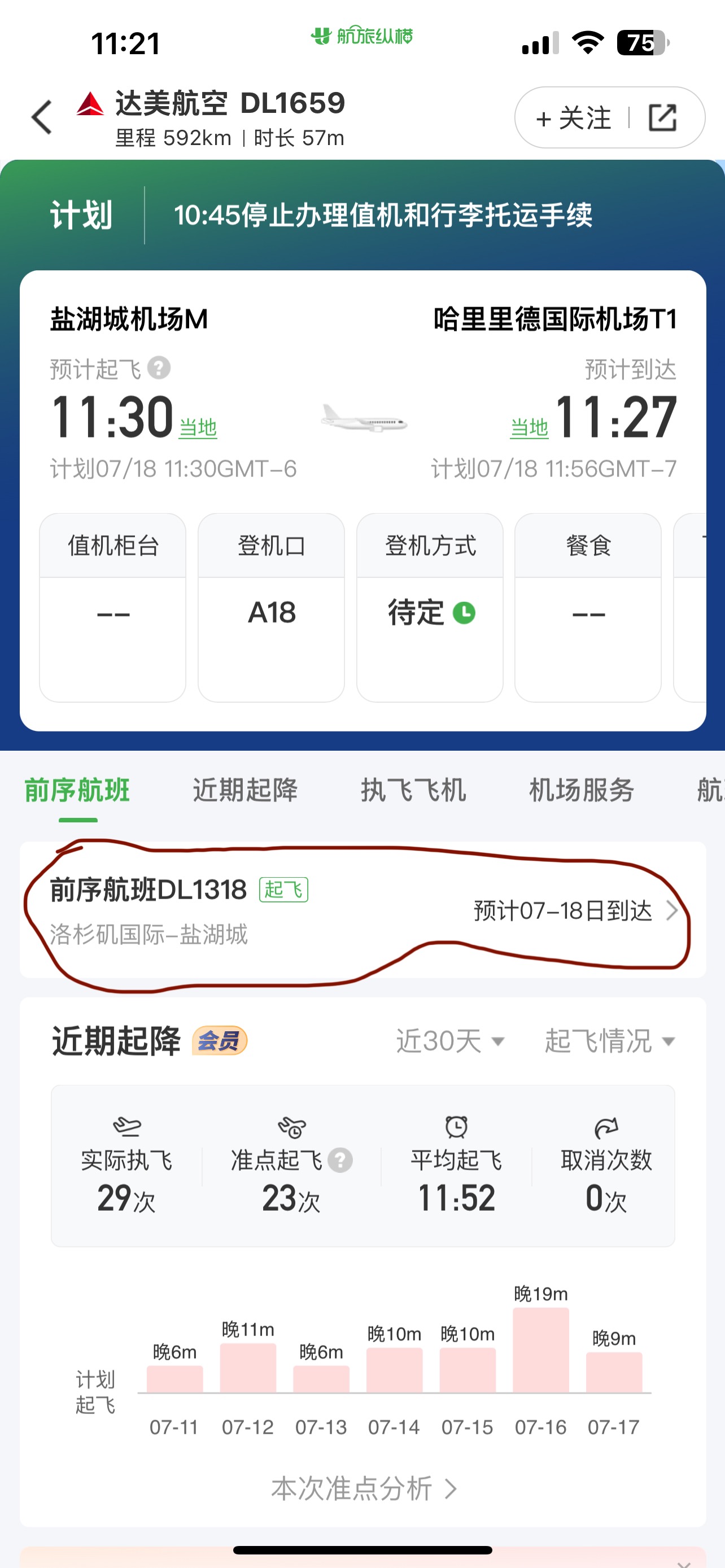Open the 预计起飞 help question mark
Image resolution: width=725 pixels, height=1568 pixels.
[x=159, y=368]
